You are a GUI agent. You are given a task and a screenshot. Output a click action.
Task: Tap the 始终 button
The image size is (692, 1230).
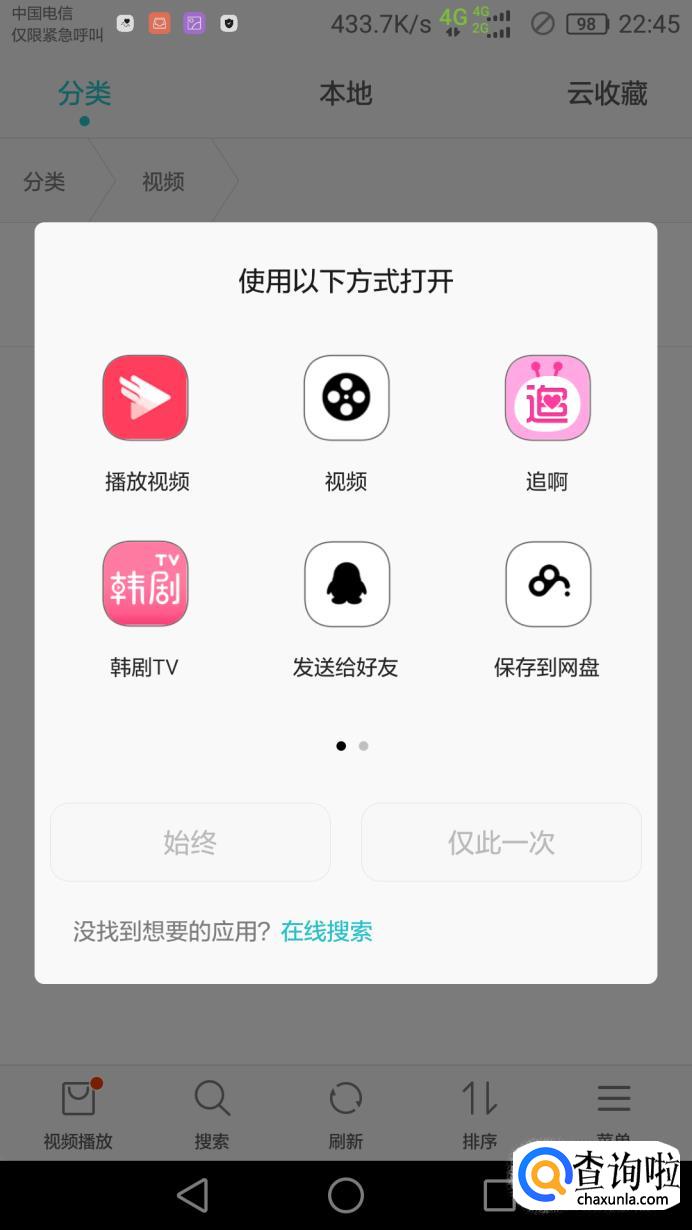tap(190, 842)
